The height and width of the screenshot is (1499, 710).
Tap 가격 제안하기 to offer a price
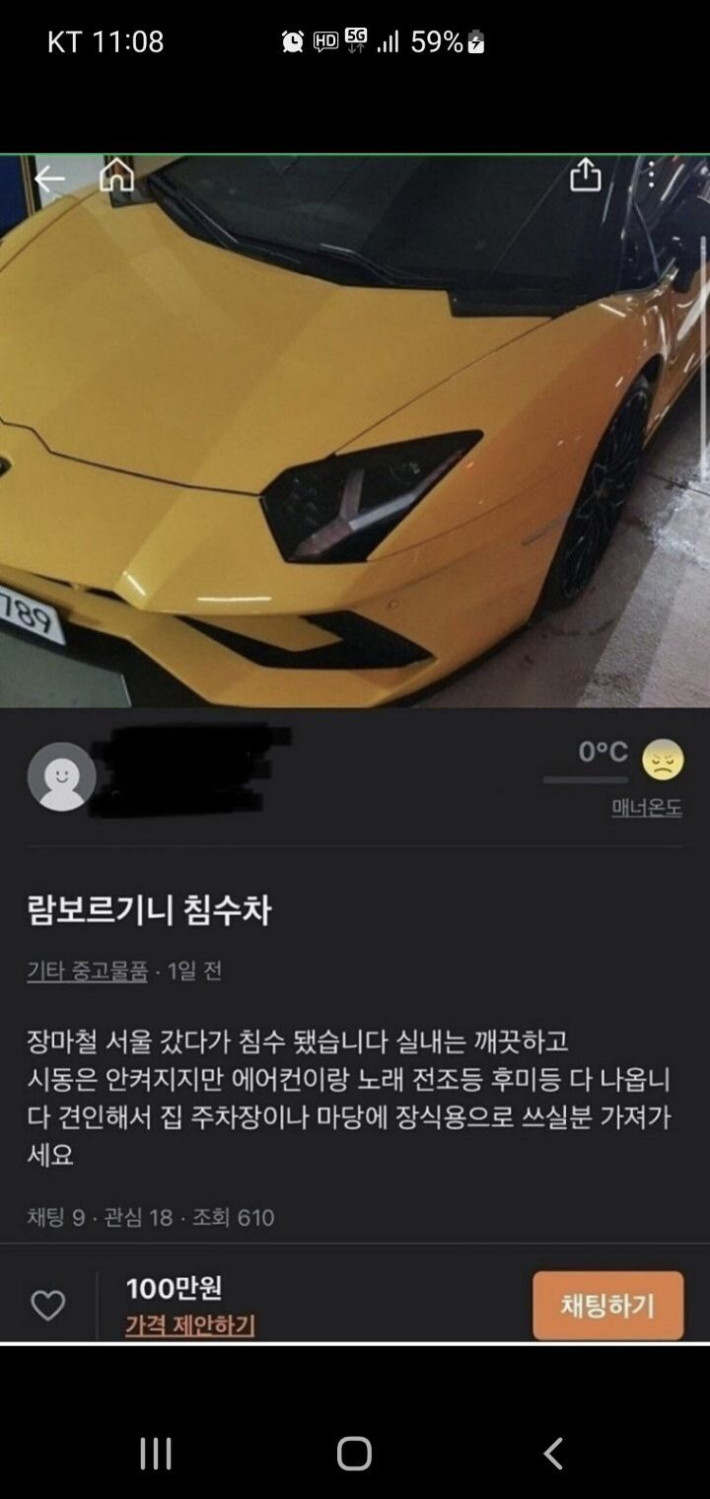pos(190,1326)
